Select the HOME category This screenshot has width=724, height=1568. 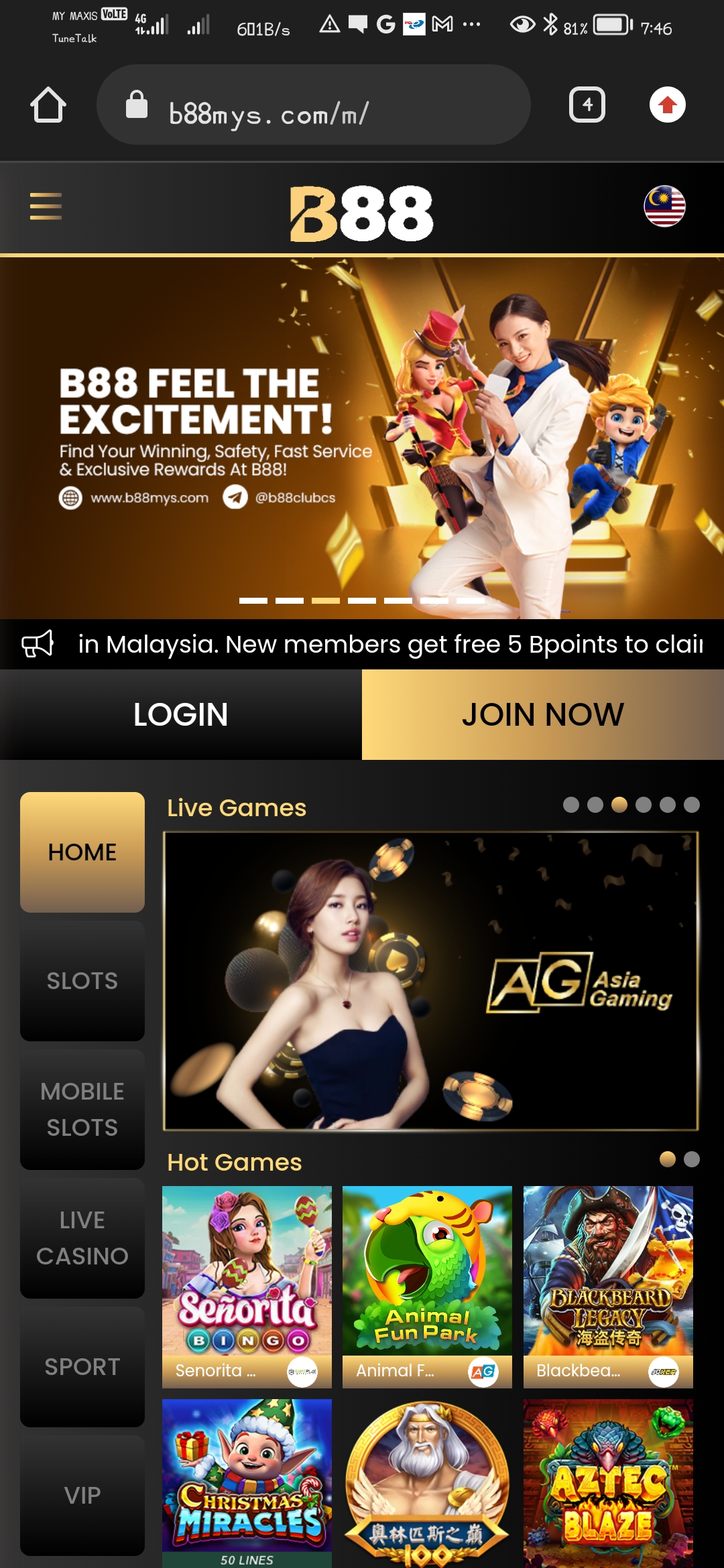82,852
